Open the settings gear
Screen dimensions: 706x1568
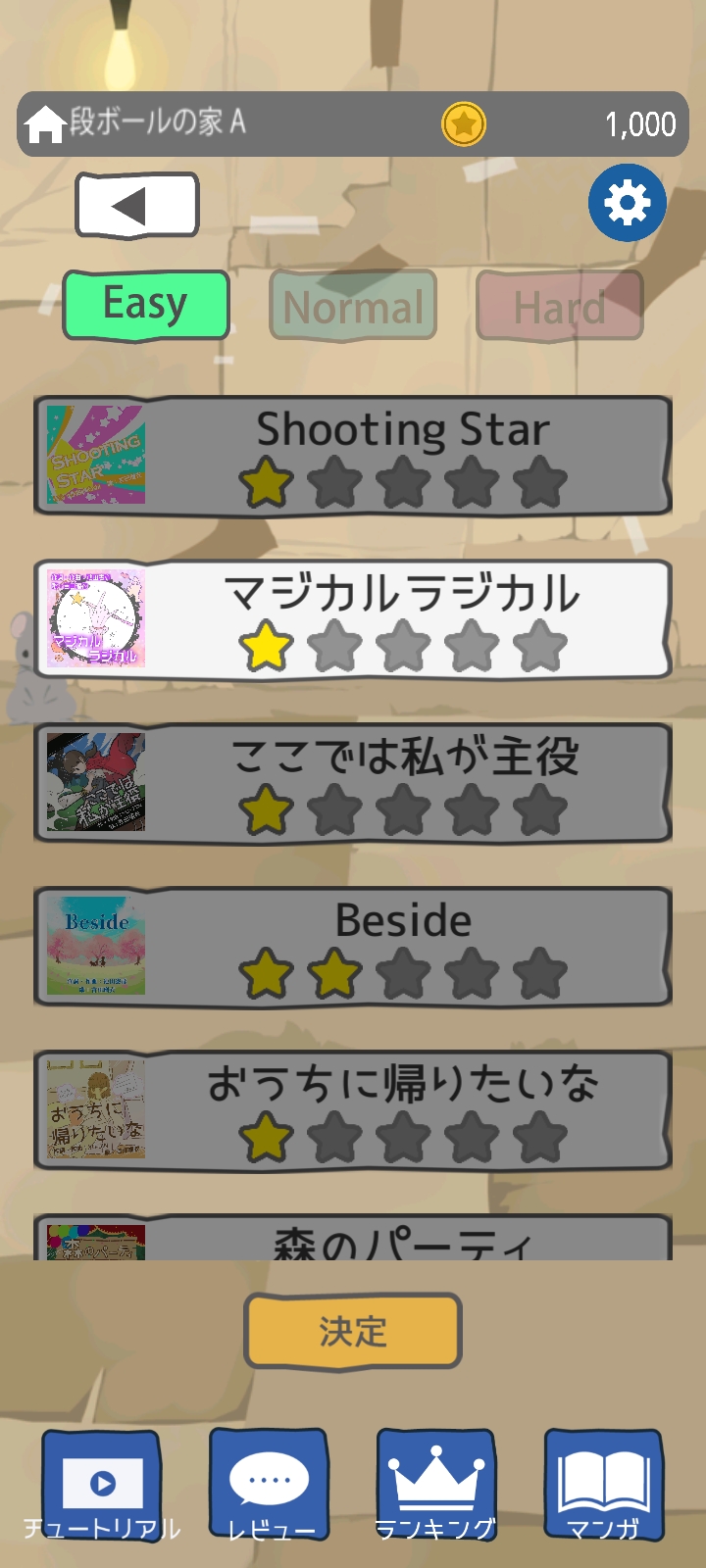coord(628,203)
